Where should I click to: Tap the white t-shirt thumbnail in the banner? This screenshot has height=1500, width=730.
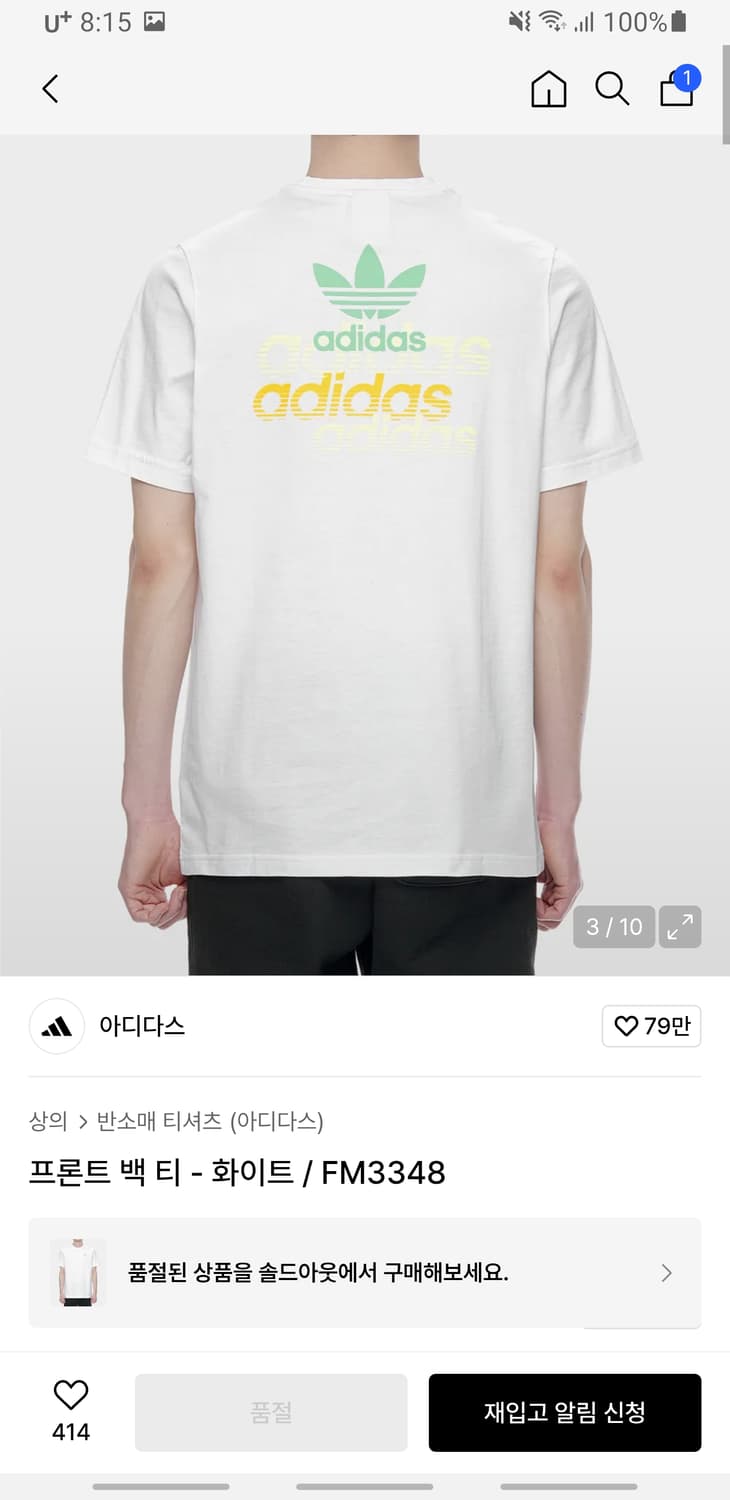tap(79, 1272)
